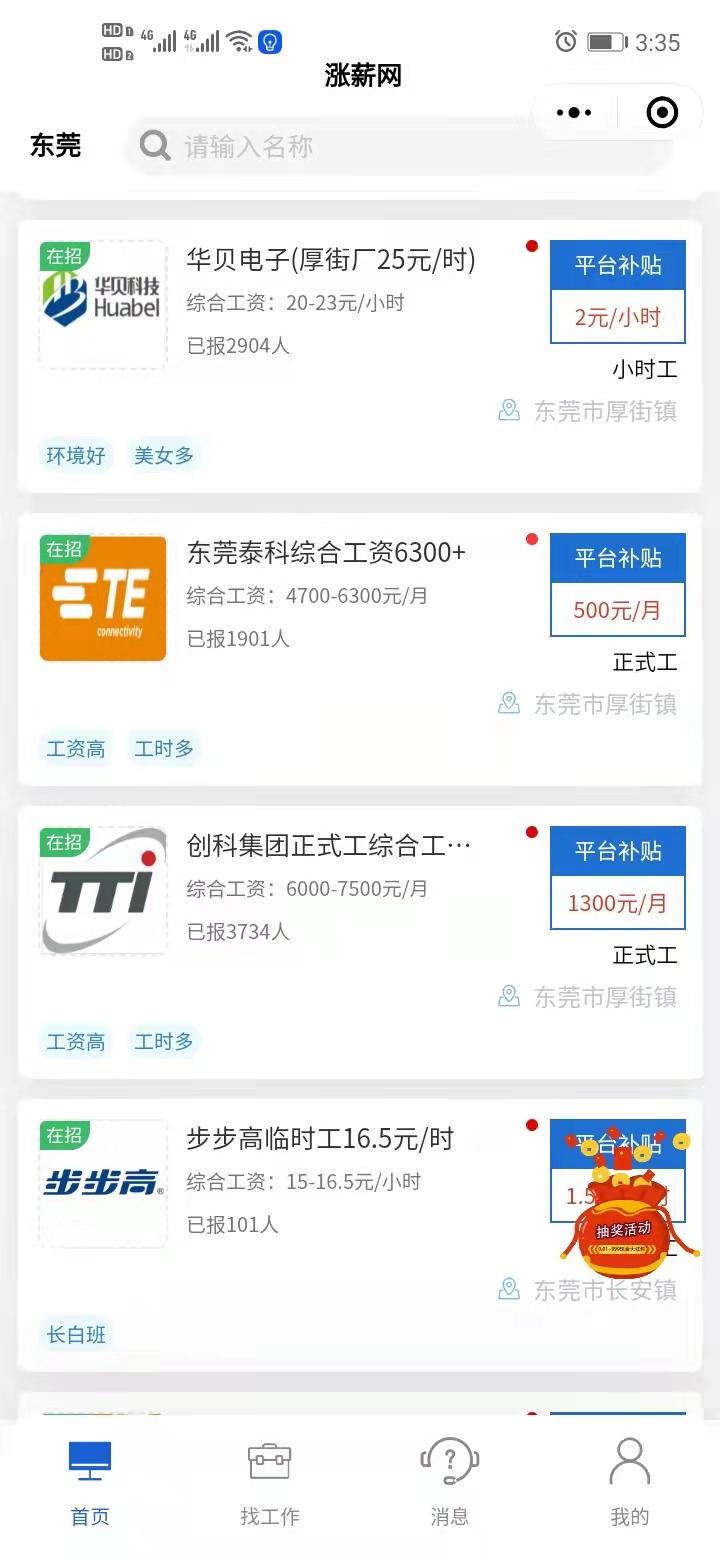Toggle the 在招 badge on 东莞泰科 card

tap(64, 549)
